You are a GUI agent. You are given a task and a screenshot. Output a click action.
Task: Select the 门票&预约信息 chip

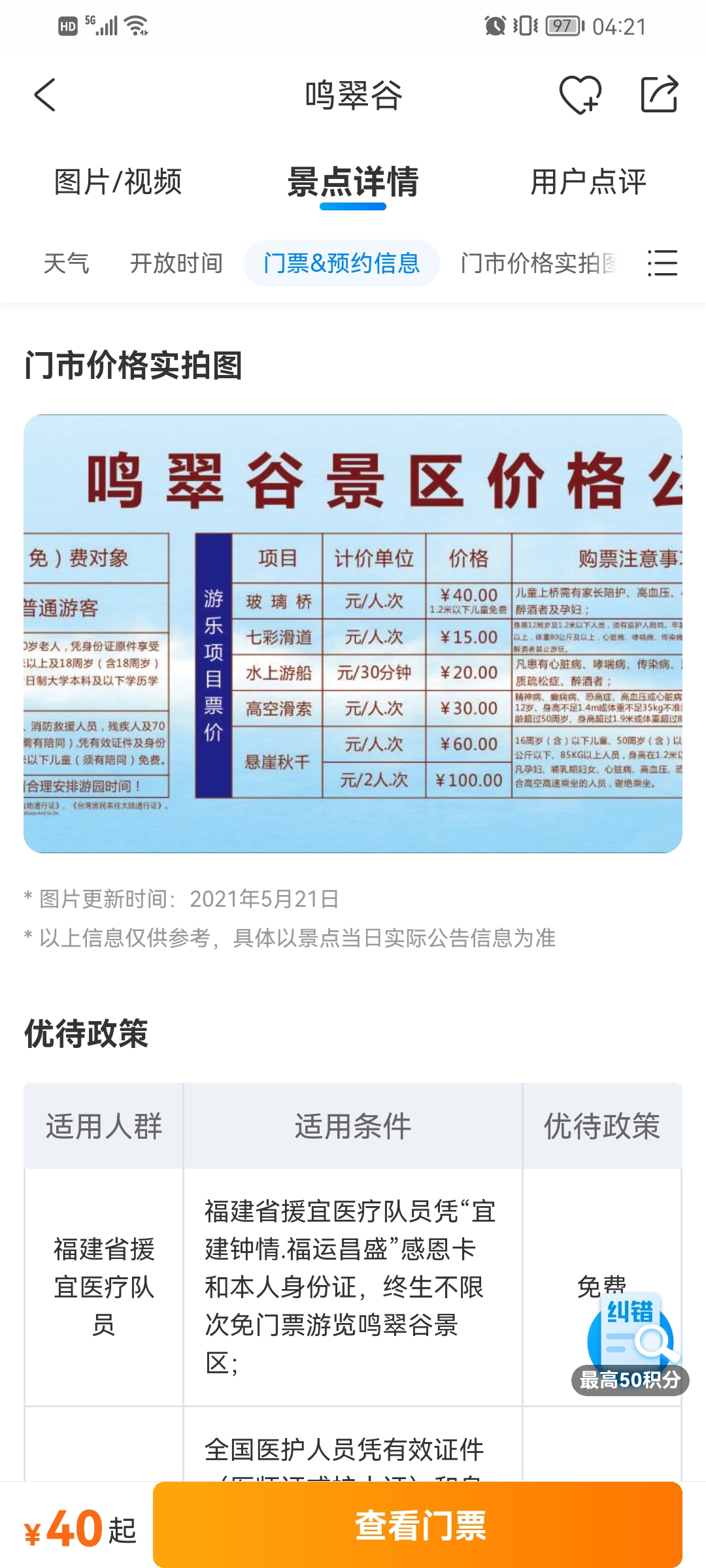pyautogui.click(x=341, y=263)
